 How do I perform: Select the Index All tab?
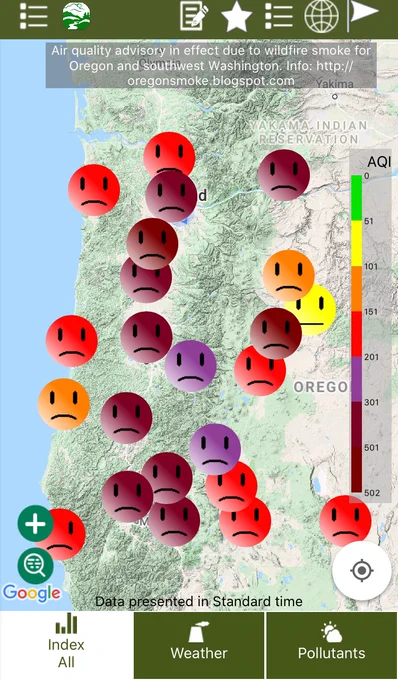(66, 644)
